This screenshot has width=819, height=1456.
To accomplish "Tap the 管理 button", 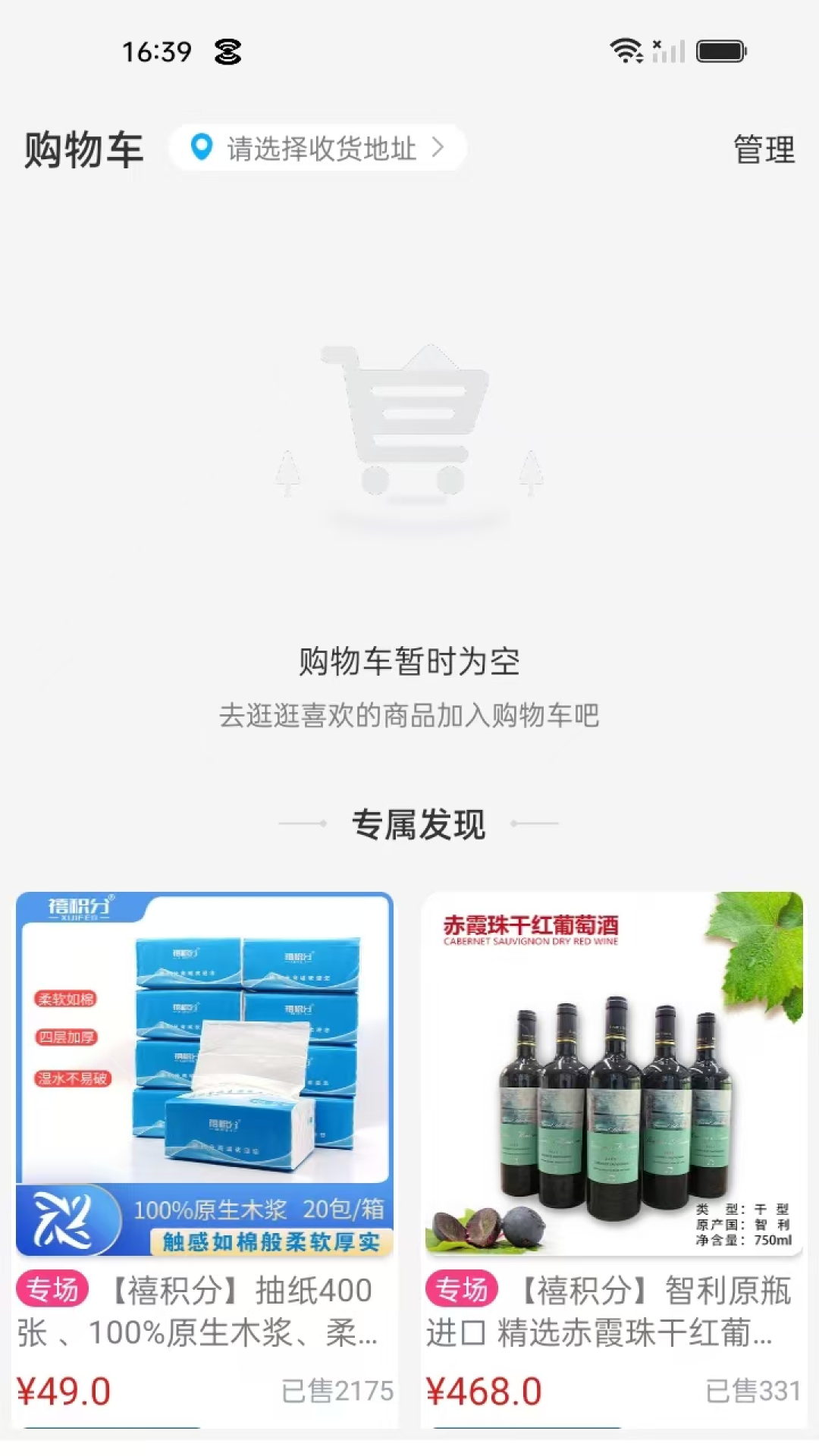I will click(762, 149).
